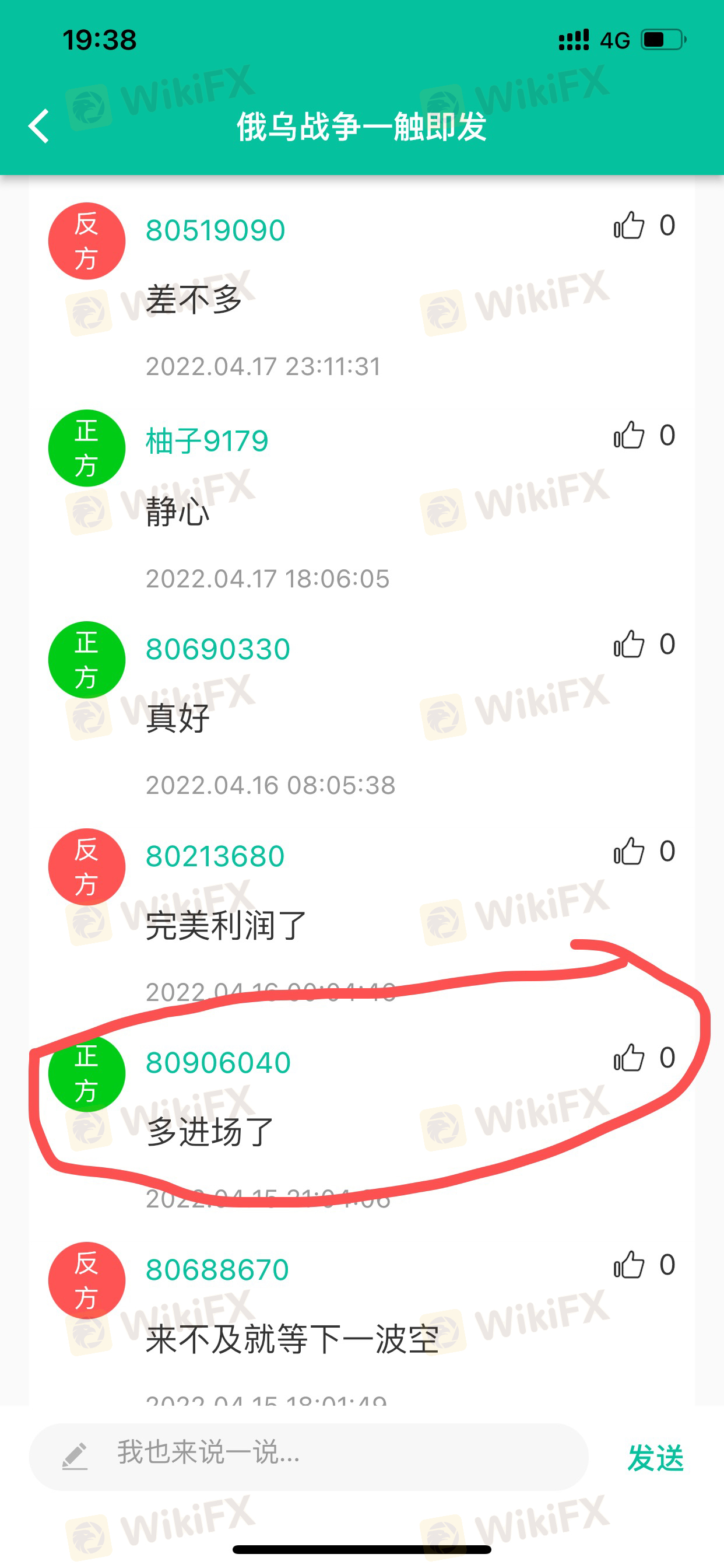Like 柚子9179's comment
The height and width of the screenshot is (1568, 724).
click(x=628, y=435)
